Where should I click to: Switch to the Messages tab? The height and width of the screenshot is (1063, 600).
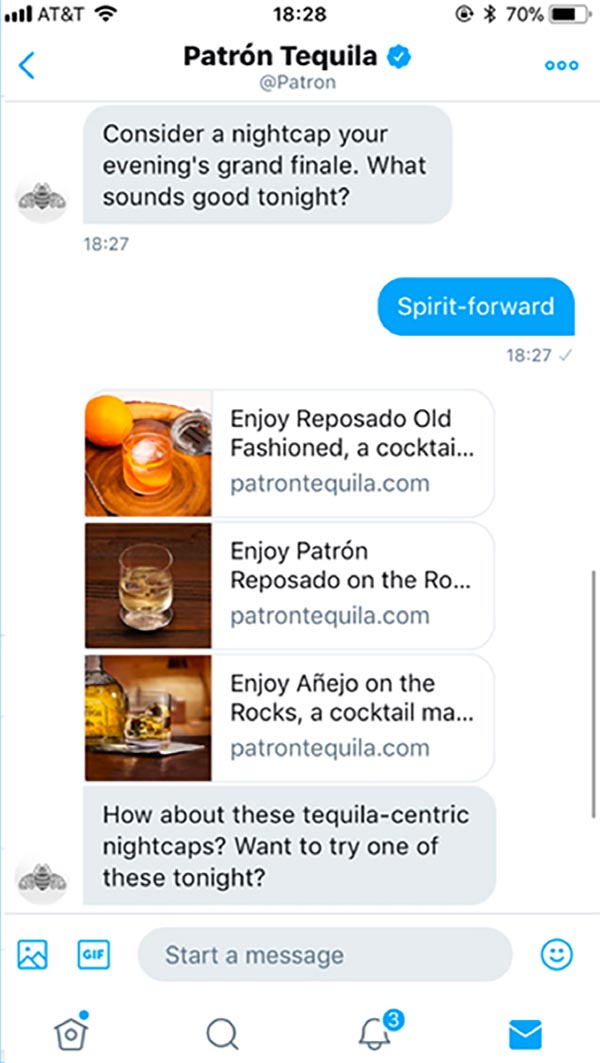point(525,1034)
